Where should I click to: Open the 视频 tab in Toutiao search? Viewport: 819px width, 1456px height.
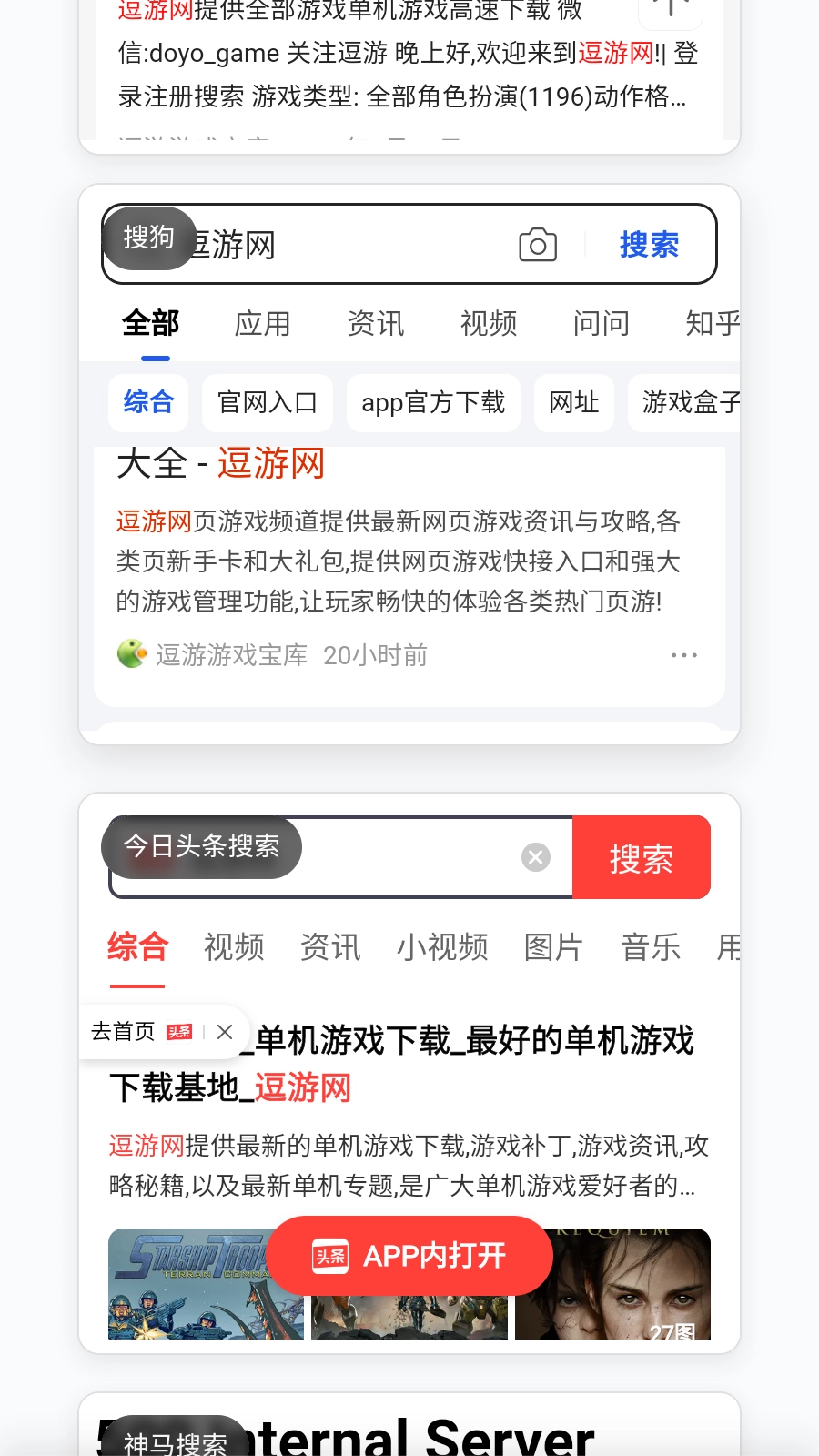pyautogui.click(x=234, y=947)
